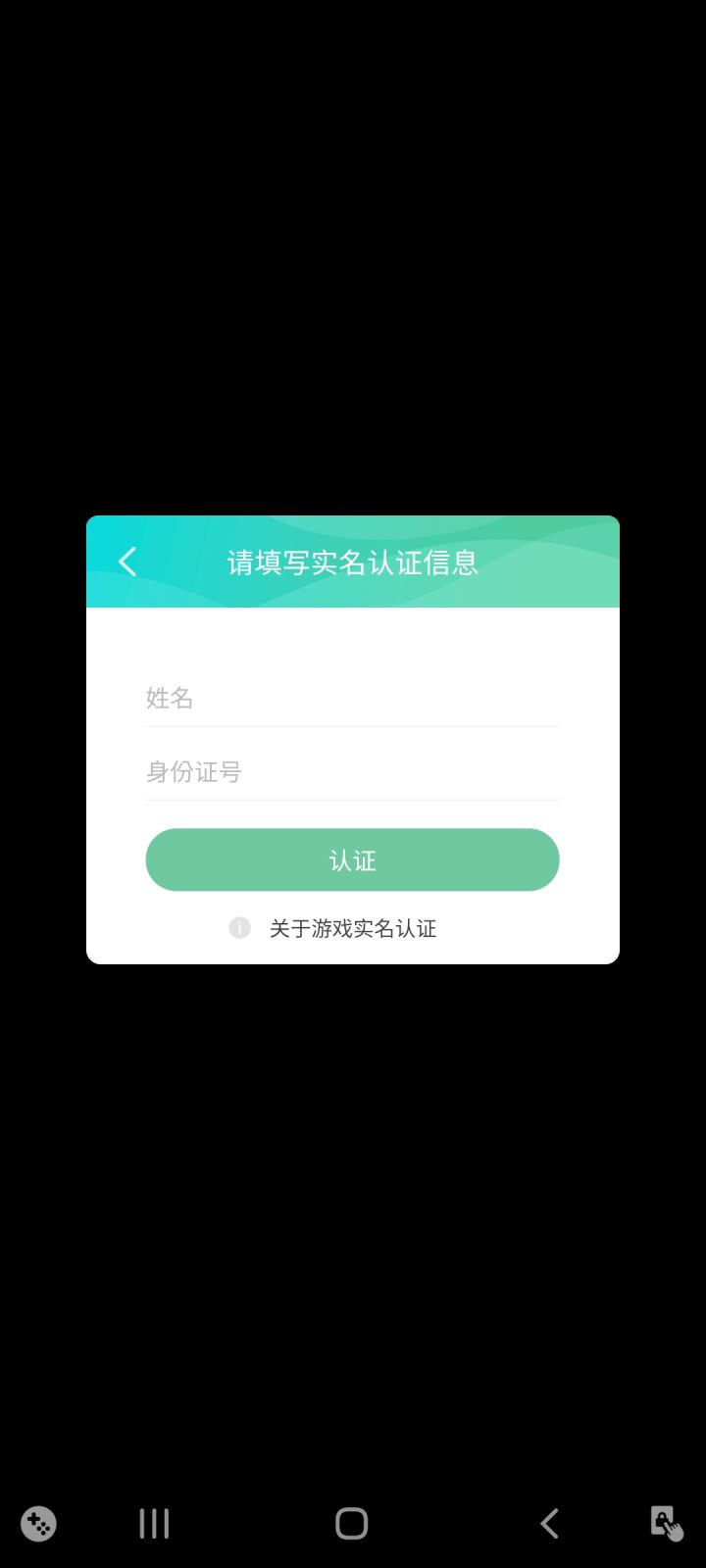Click the 姓名 placeholder text
The width and height of the screenshot is (706, 1568).
click(169, 698)
